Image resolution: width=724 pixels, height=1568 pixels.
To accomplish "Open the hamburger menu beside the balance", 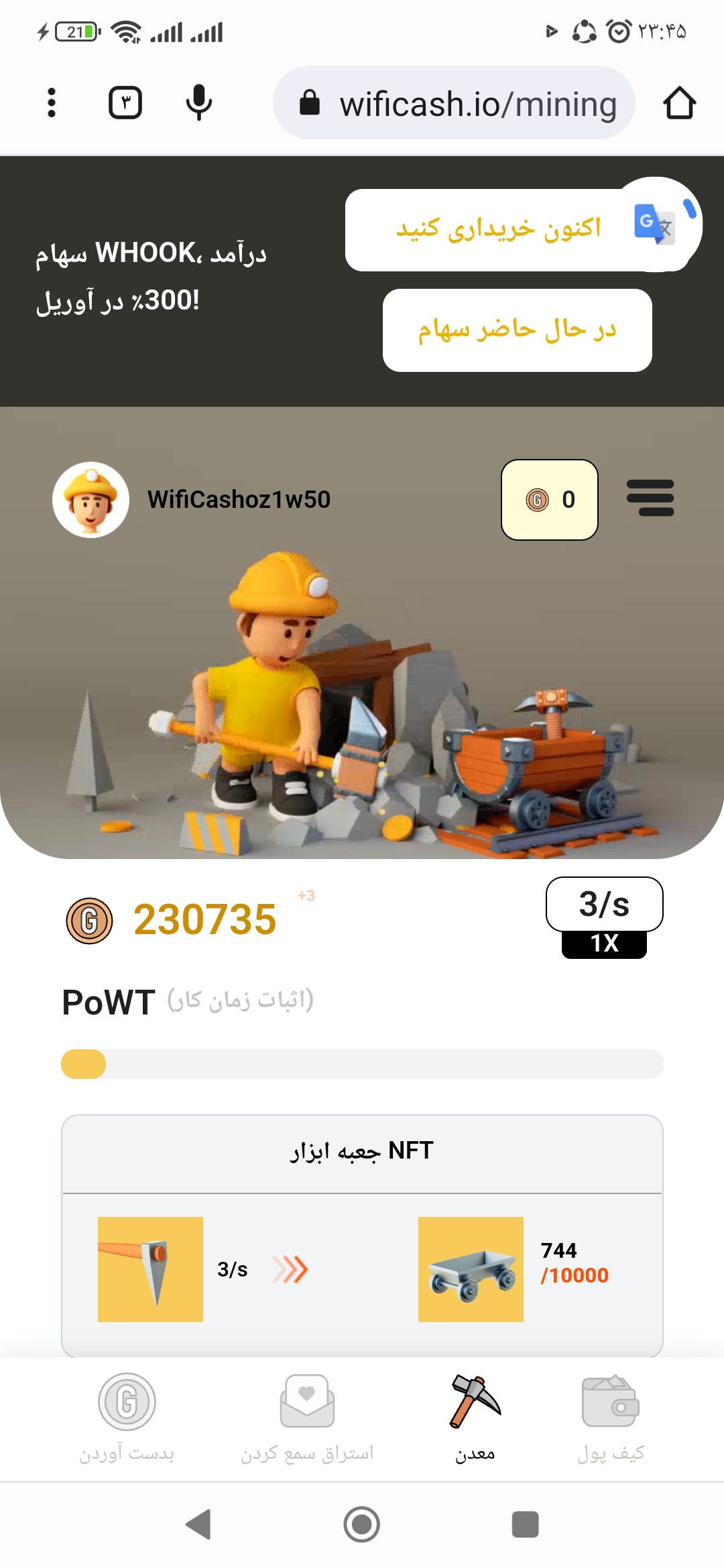I will (x=650, y=499).
